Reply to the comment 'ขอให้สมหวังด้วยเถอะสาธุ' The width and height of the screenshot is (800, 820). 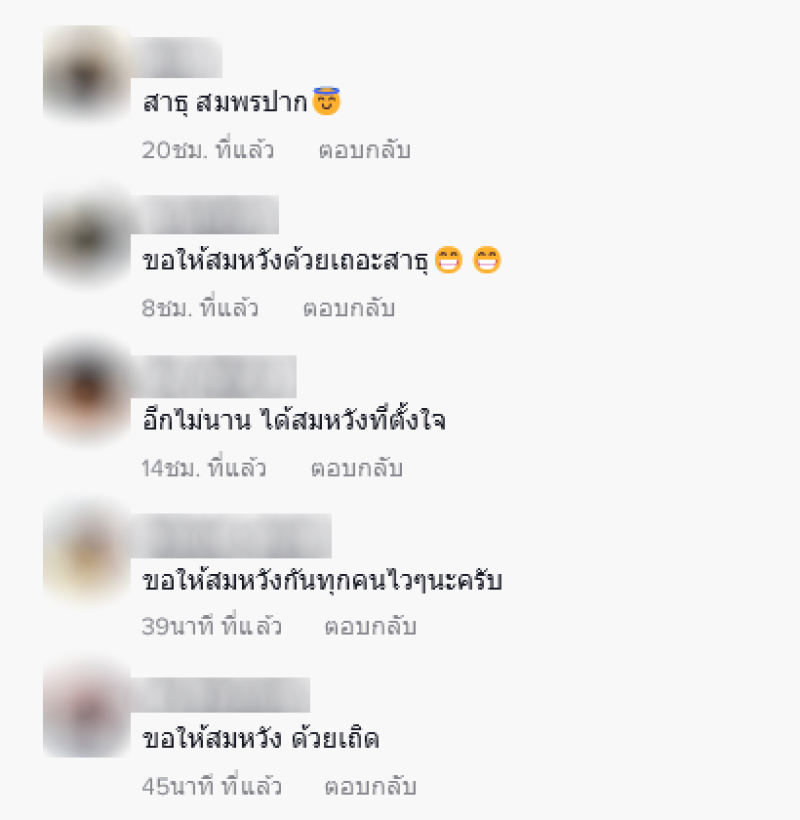click(x=348, y=309)
